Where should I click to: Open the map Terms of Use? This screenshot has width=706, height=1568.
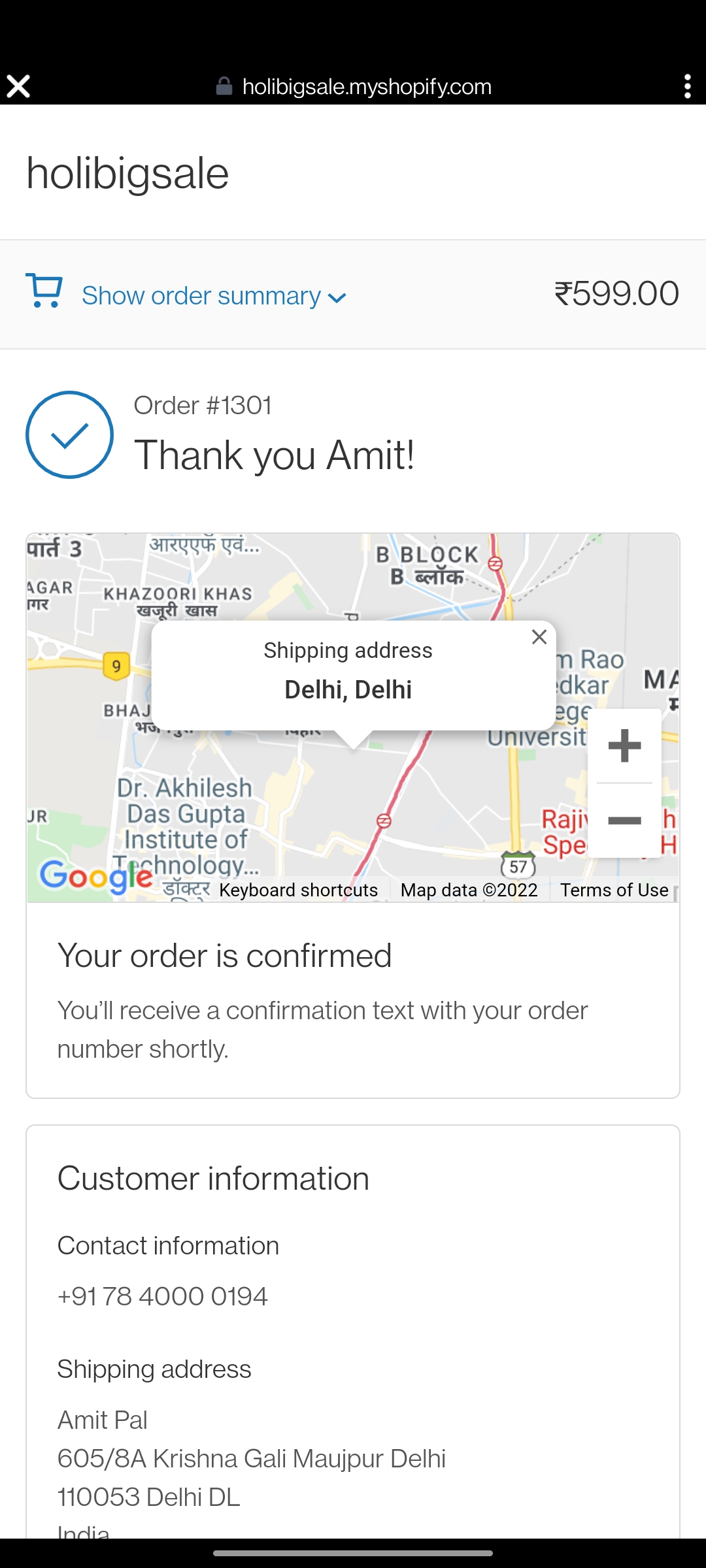coord(614,890)
